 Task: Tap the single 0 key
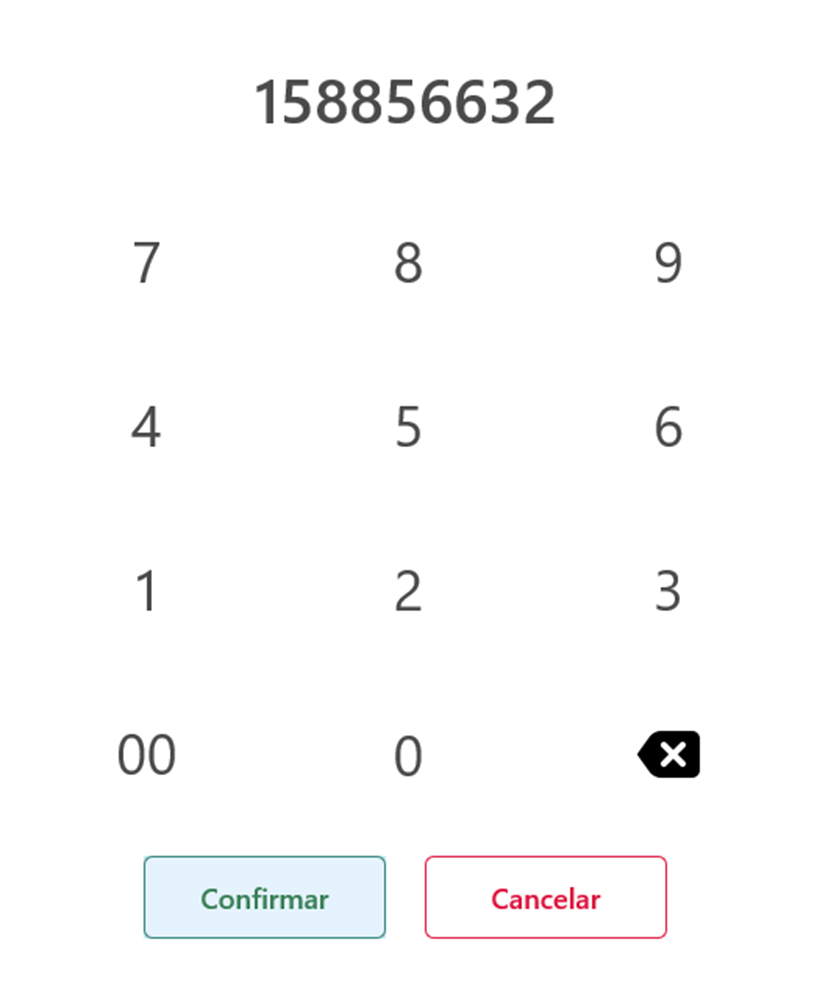[408, 756]
